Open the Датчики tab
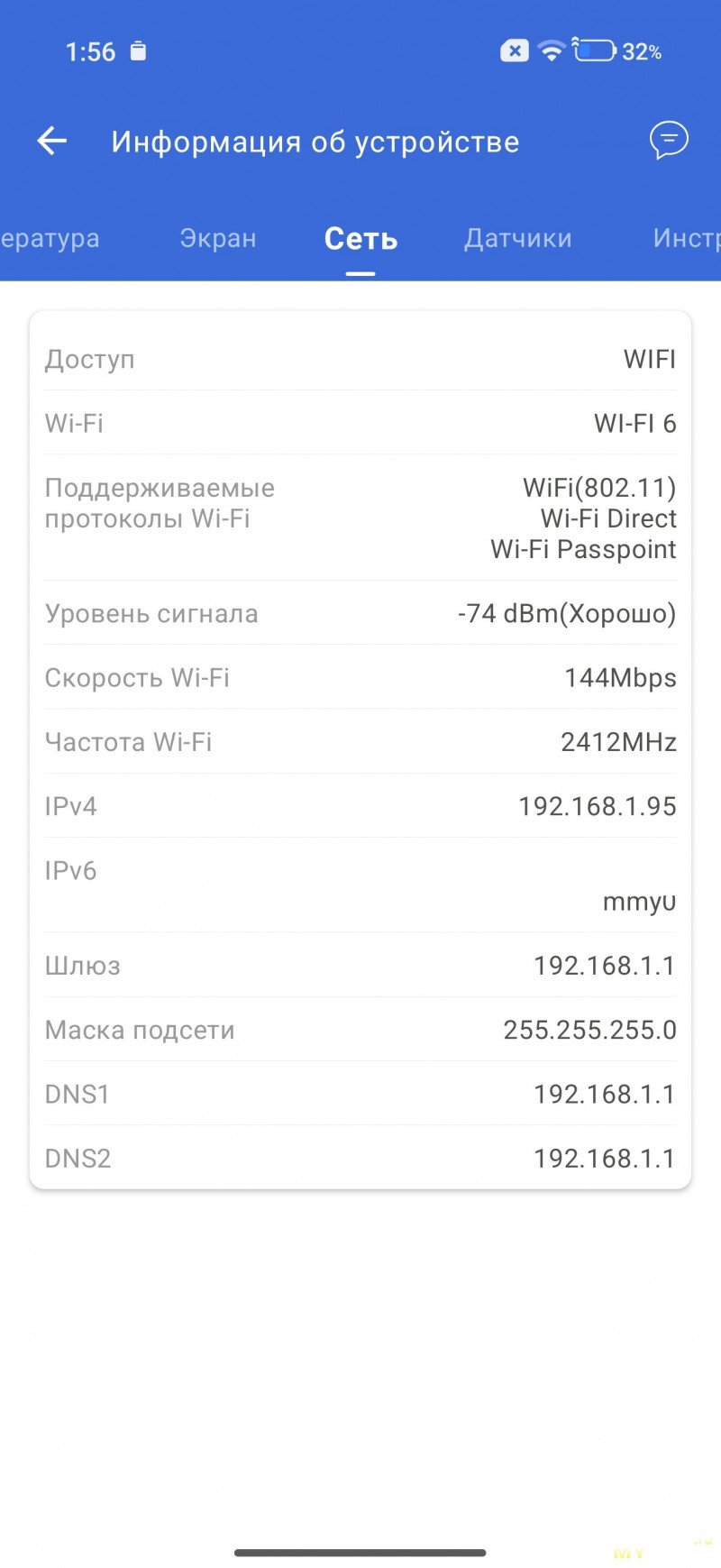 pos(517,238)
